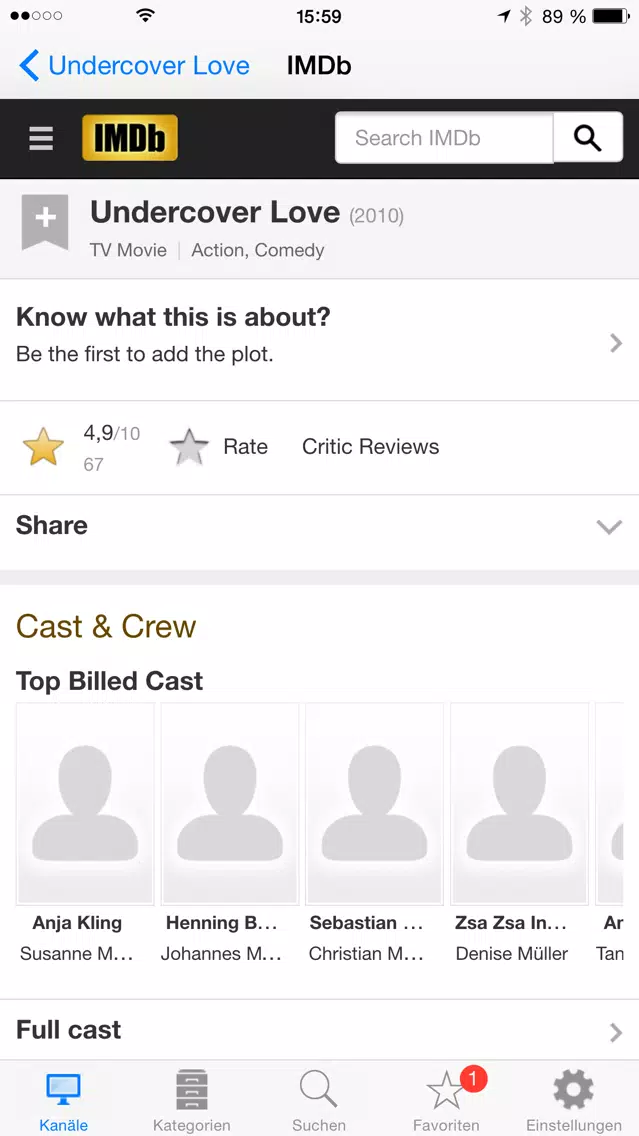Tap the Search IMDb field
Image resolution: width=639 pixels, height=1136 pixels.
(443, 138)
